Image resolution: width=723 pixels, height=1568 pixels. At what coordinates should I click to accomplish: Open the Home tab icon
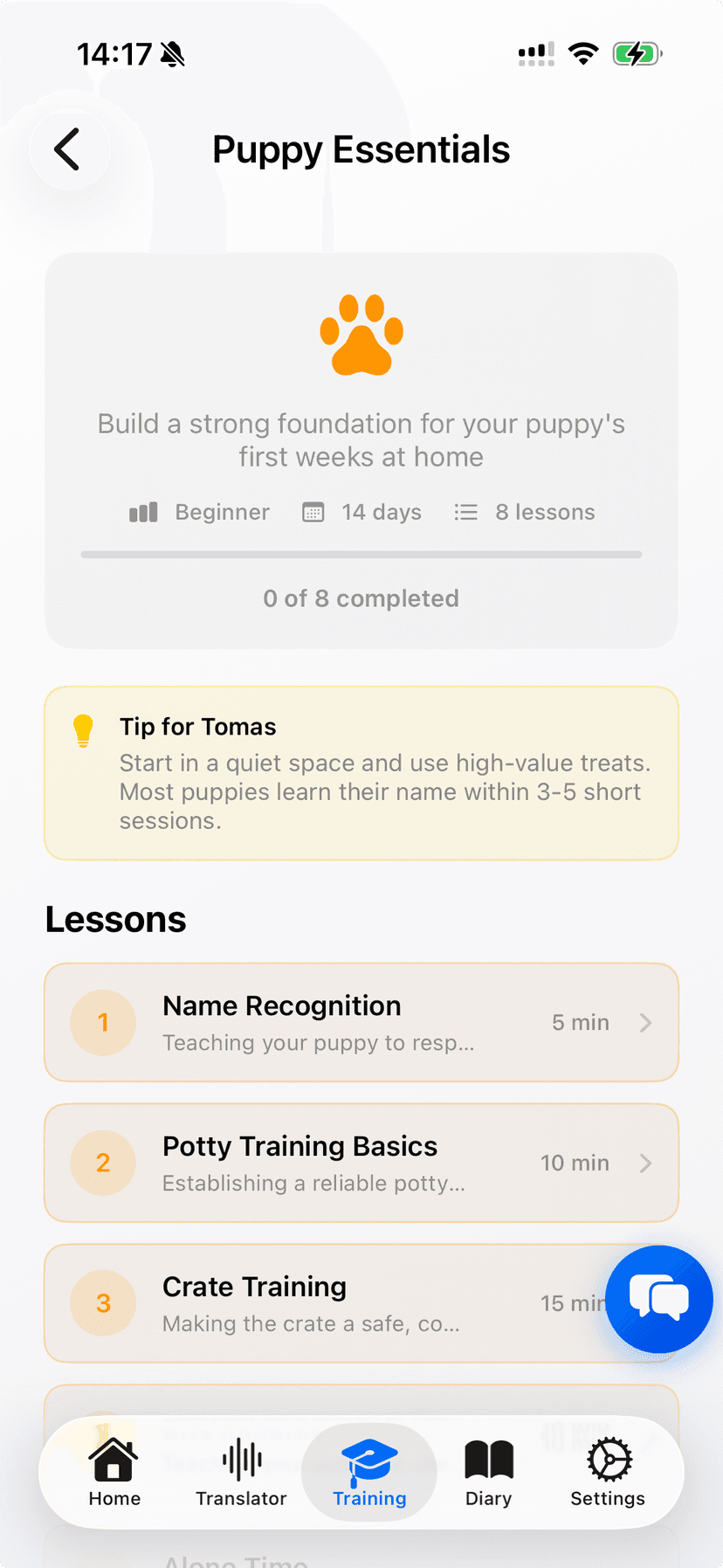tap(114, 1459)
